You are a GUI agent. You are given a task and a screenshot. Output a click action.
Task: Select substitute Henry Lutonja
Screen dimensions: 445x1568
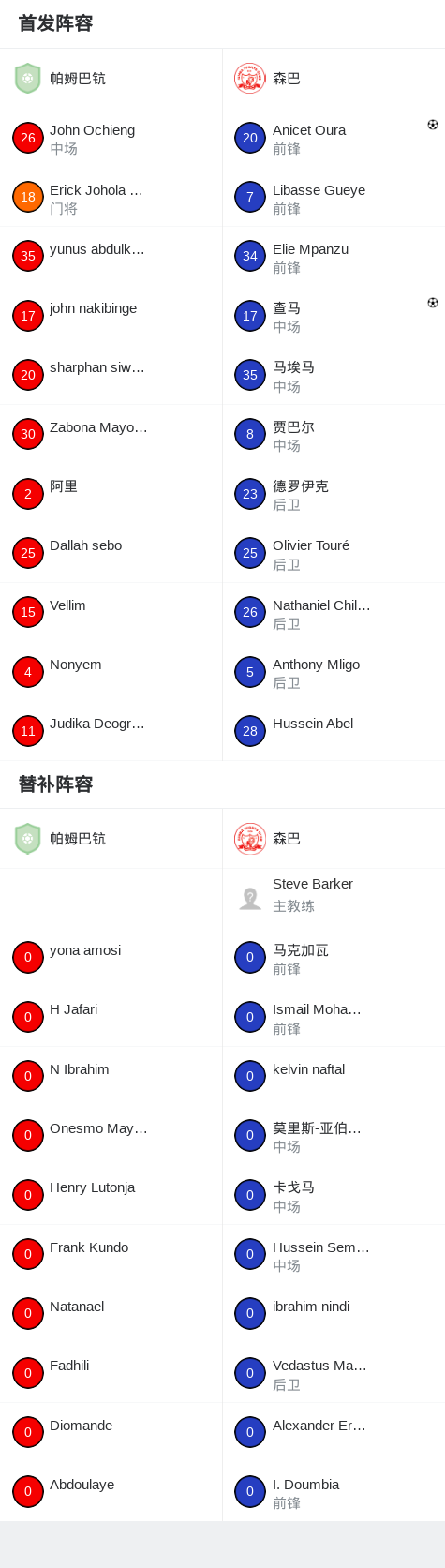point(111,1195)
